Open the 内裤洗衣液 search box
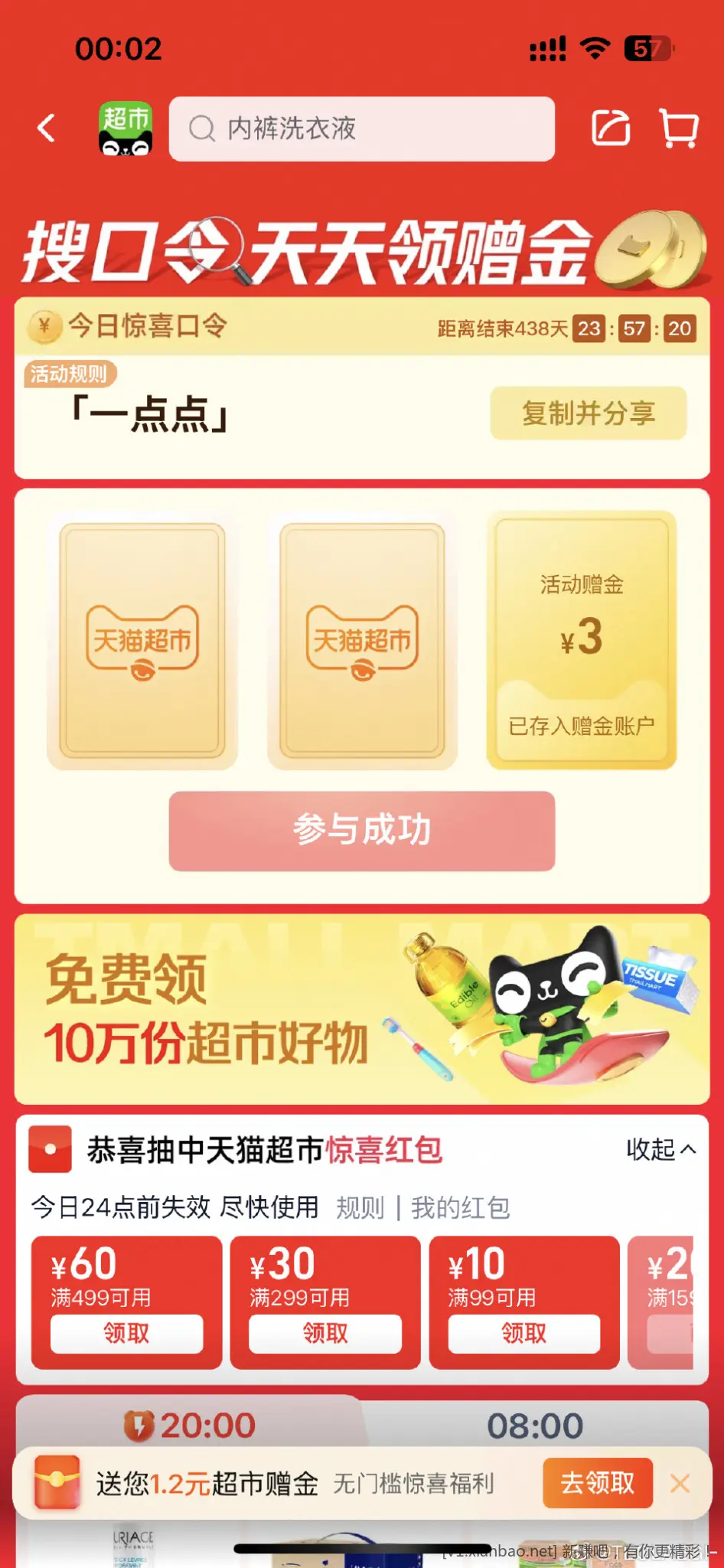 tap(361, 129)
